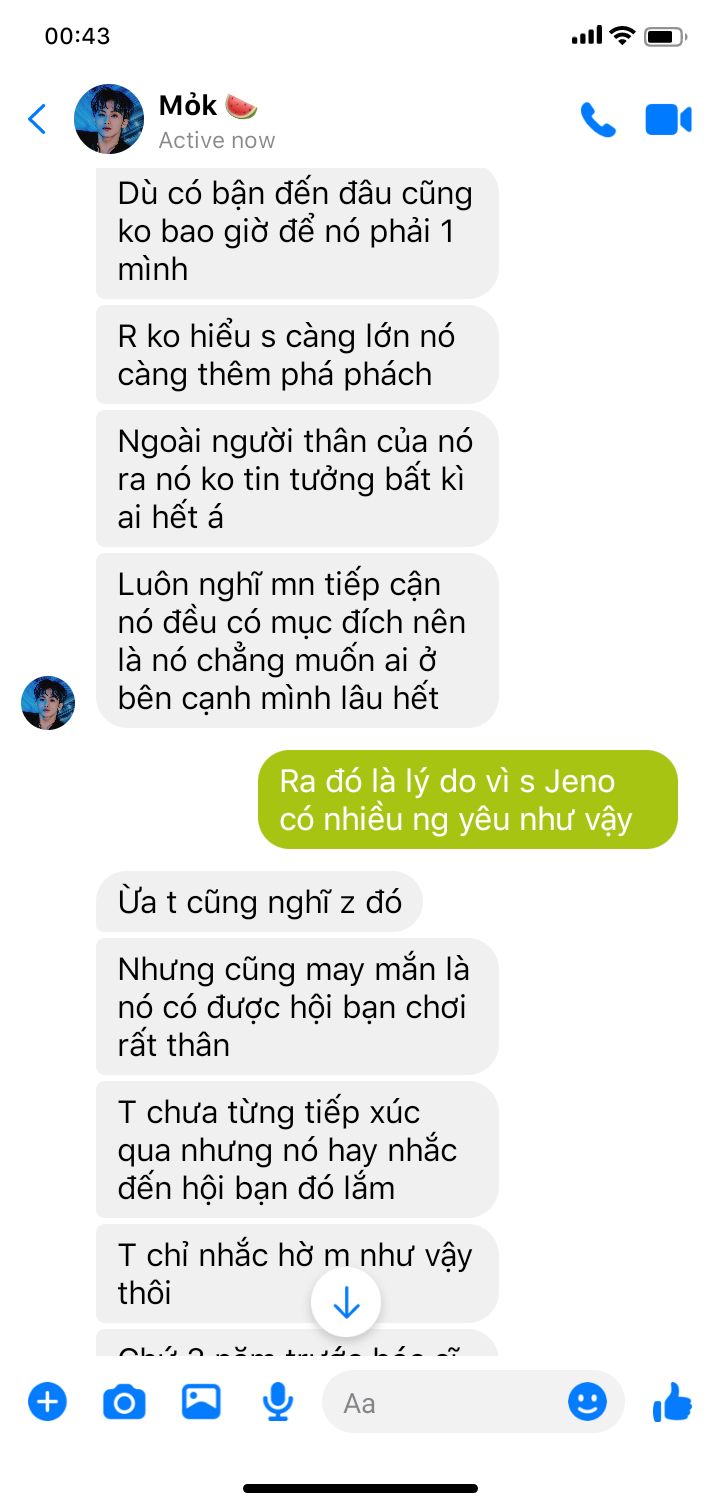Viewport: 720px width, 1507px height.
Task: Start a voice call with Mỏk
Action: [598, 120]
